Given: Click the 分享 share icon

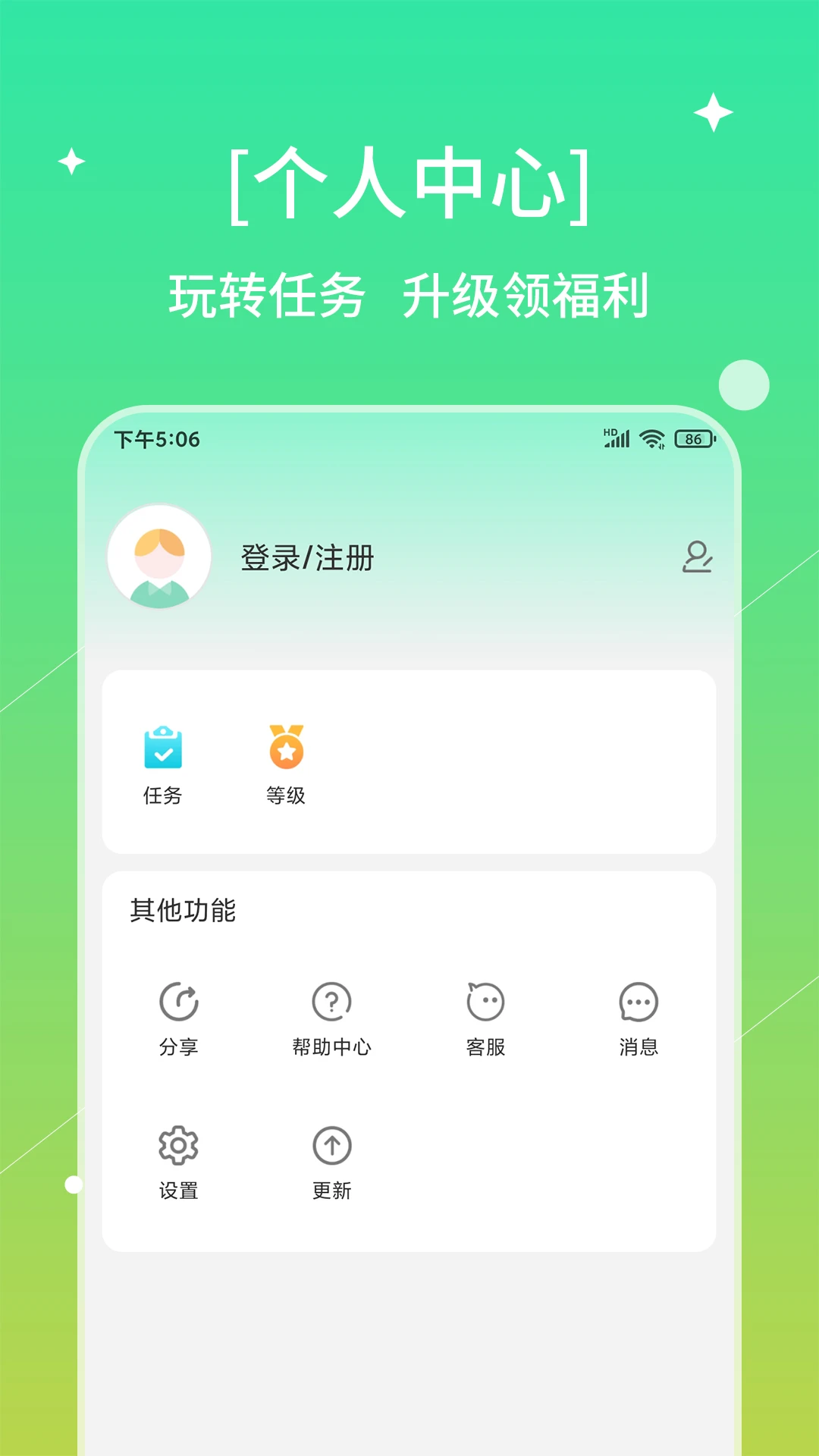Looking at the screenshot, I should click(179, 1001).
